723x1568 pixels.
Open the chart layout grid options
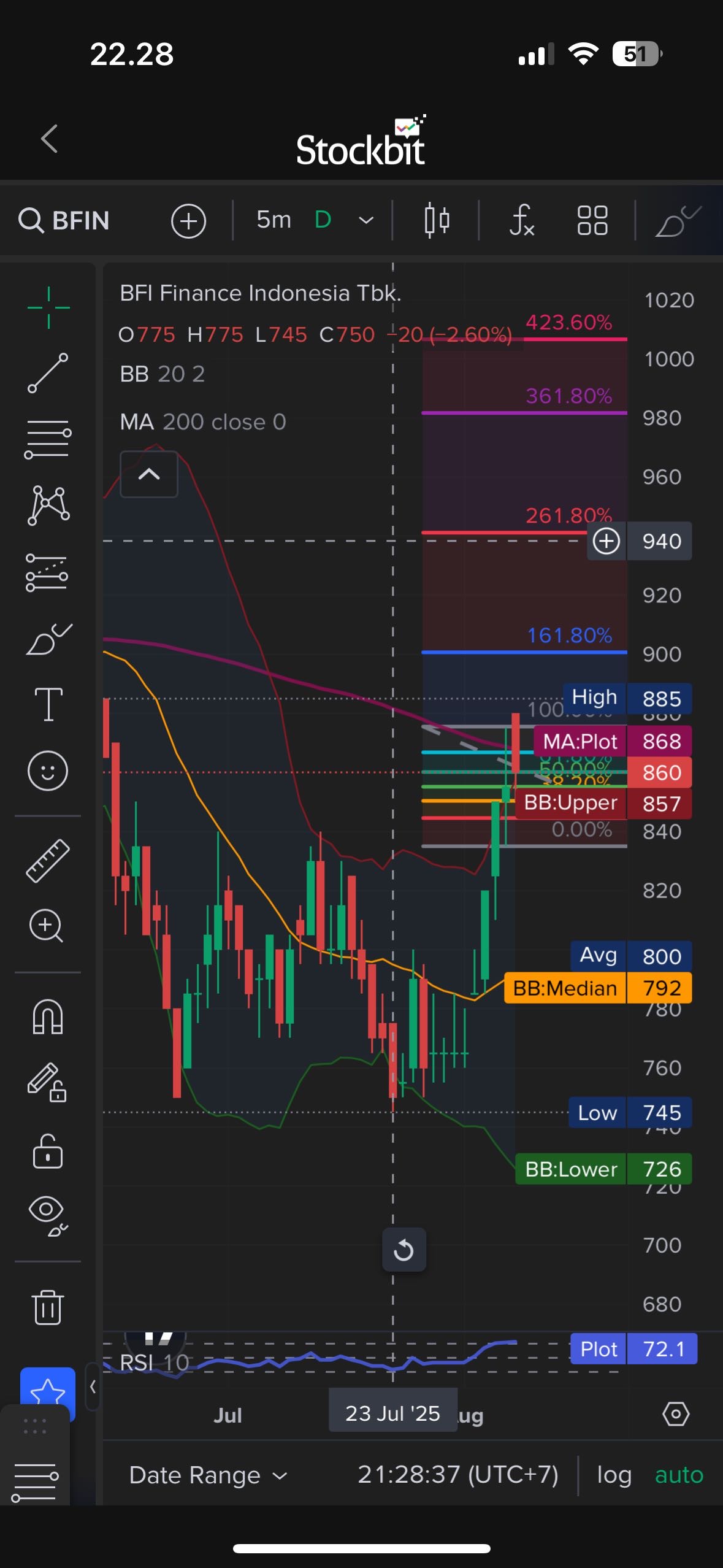pyautogui.click(x=592, y=220)
